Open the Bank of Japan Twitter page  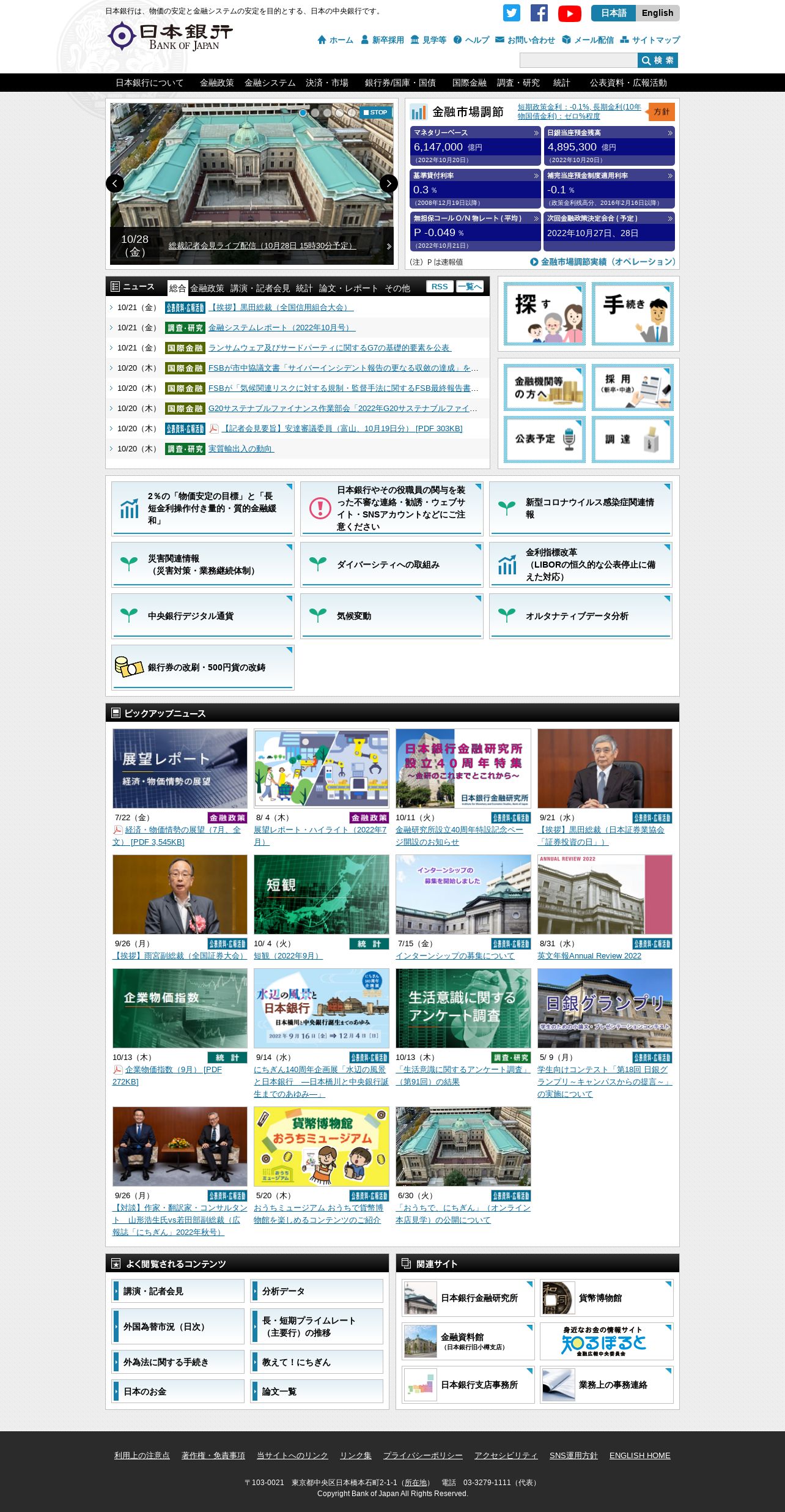click(x=512, y=13)
